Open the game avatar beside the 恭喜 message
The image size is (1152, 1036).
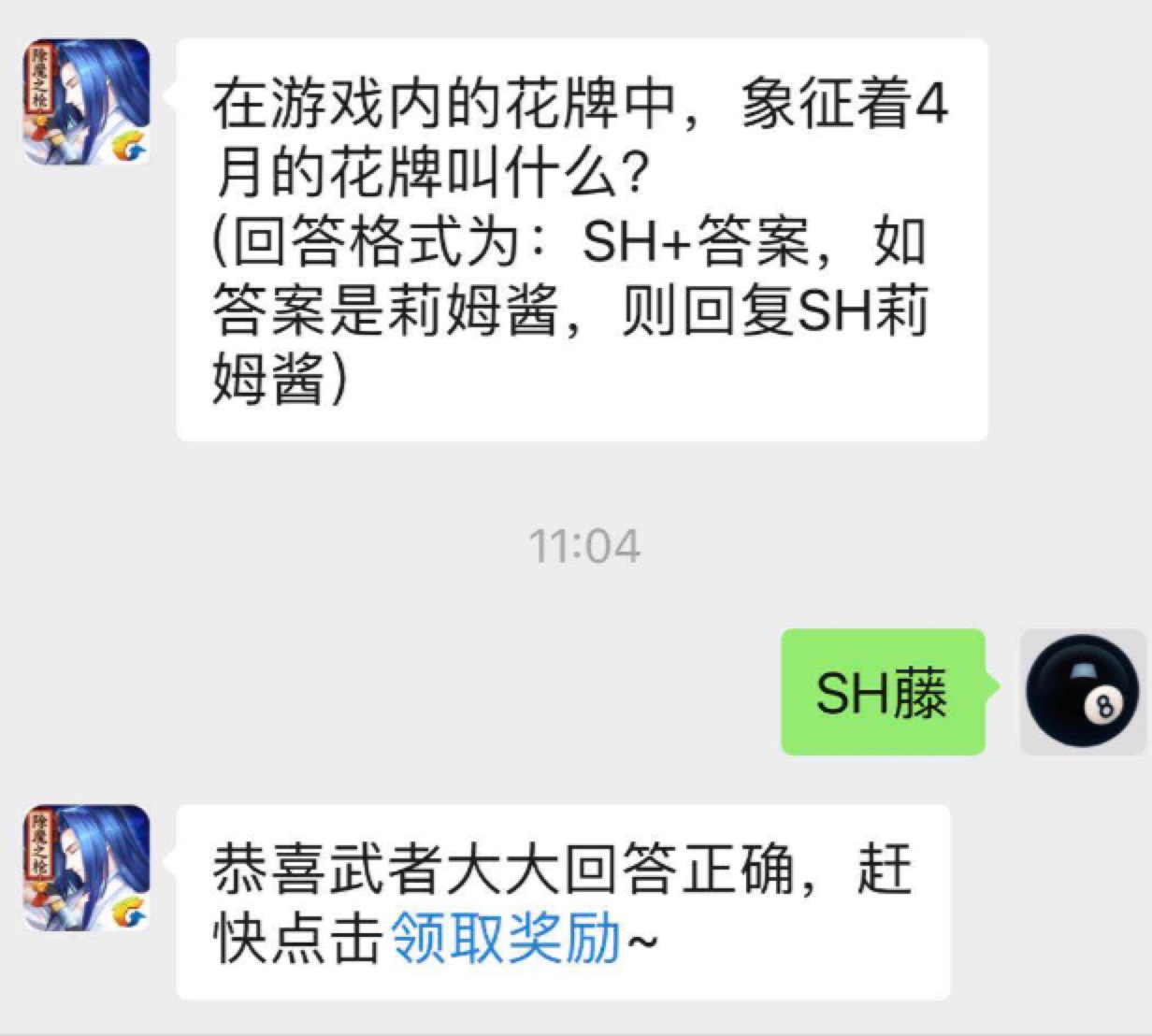pyautogui.click(x=86, y=869)
